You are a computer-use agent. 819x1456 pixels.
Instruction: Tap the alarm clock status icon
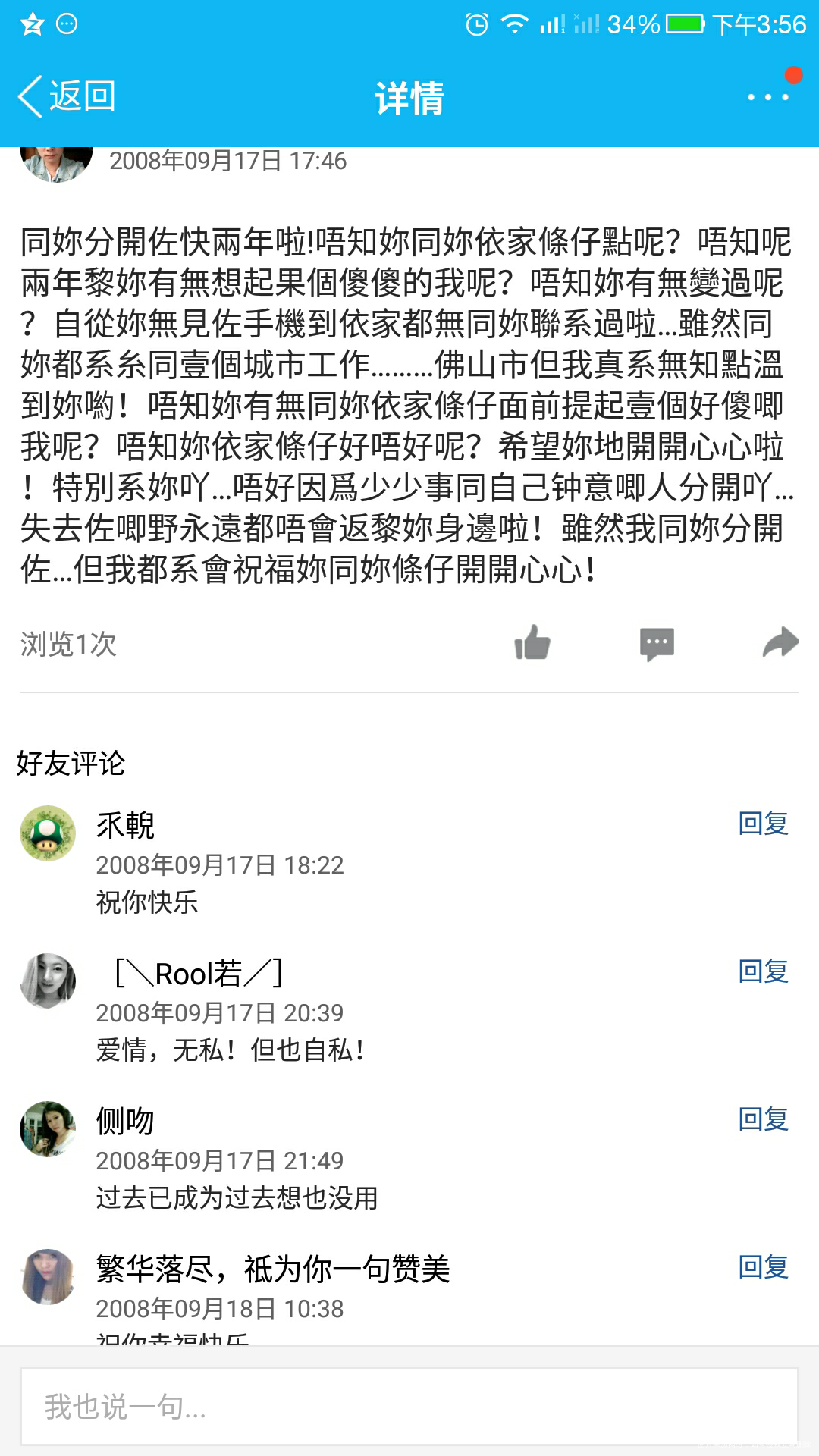point(476,23)
